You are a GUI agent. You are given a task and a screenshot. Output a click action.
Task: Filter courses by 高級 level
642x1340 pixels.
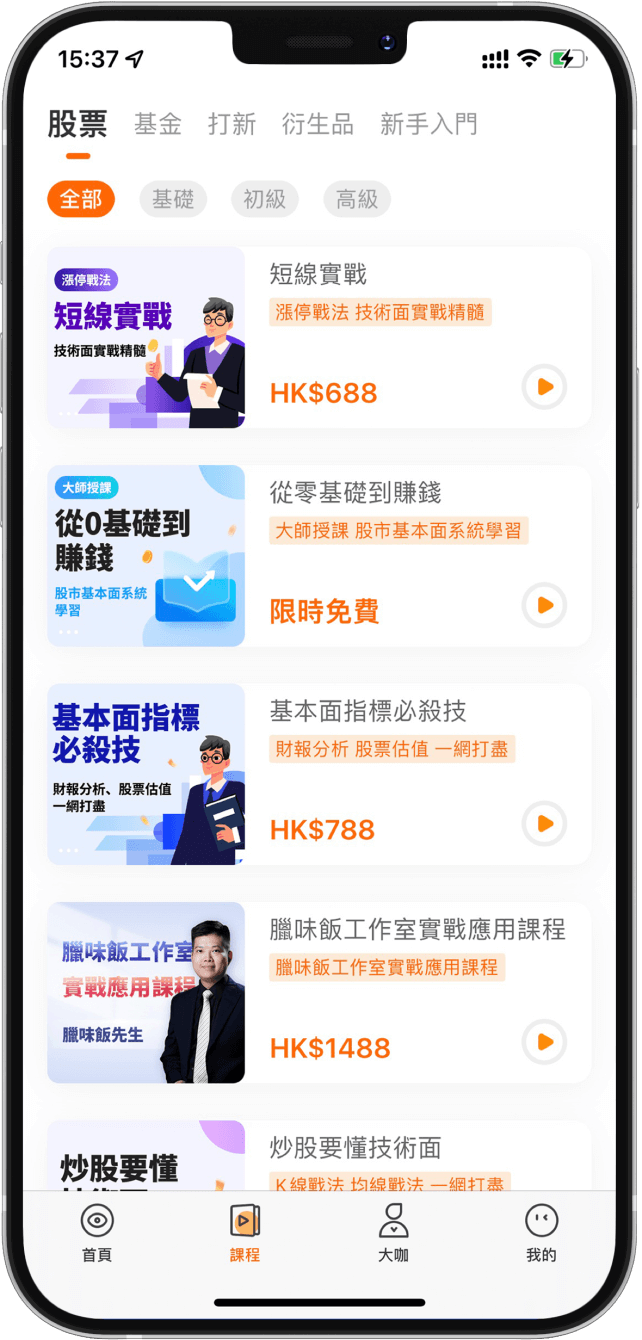[357, 199]
